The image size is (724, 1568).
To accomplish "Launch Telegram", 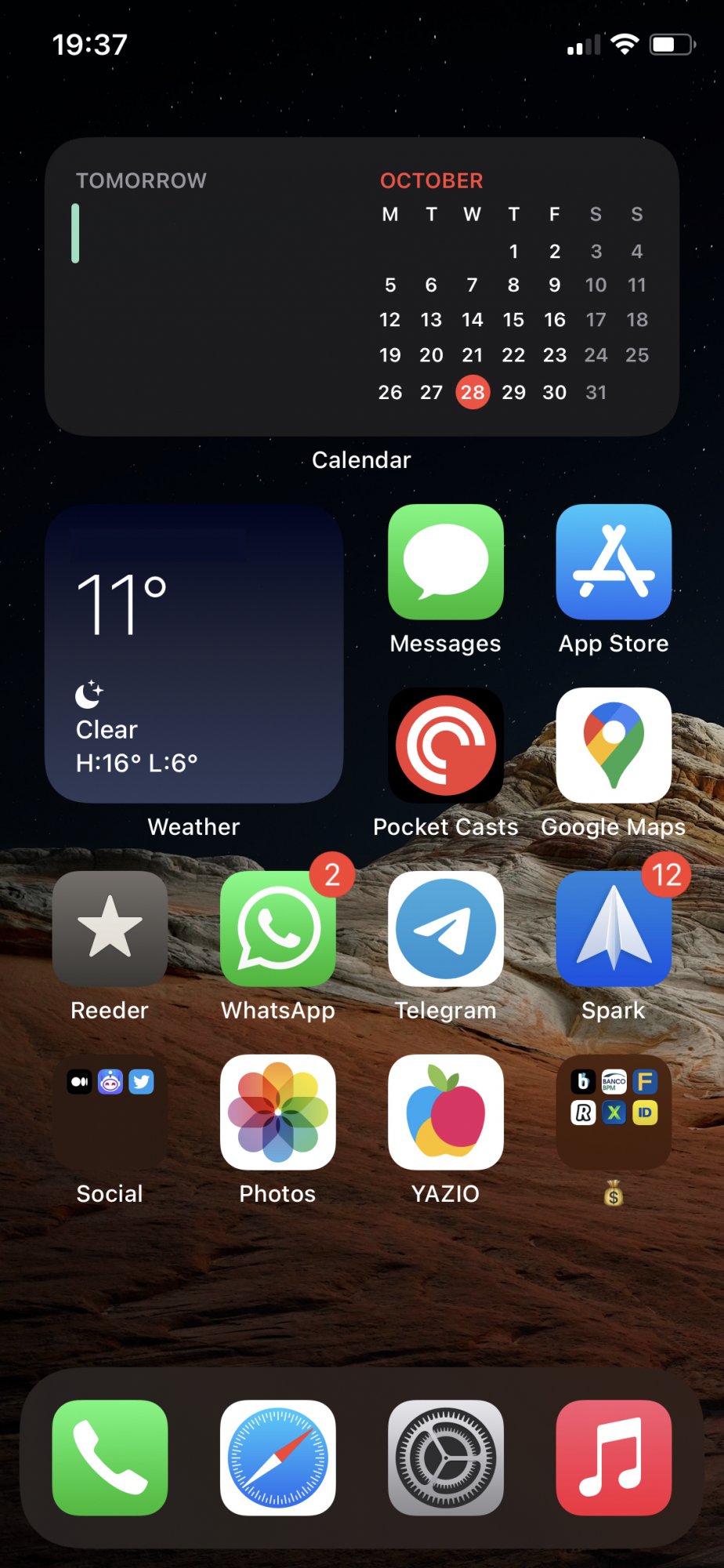I will coord(445,929).
